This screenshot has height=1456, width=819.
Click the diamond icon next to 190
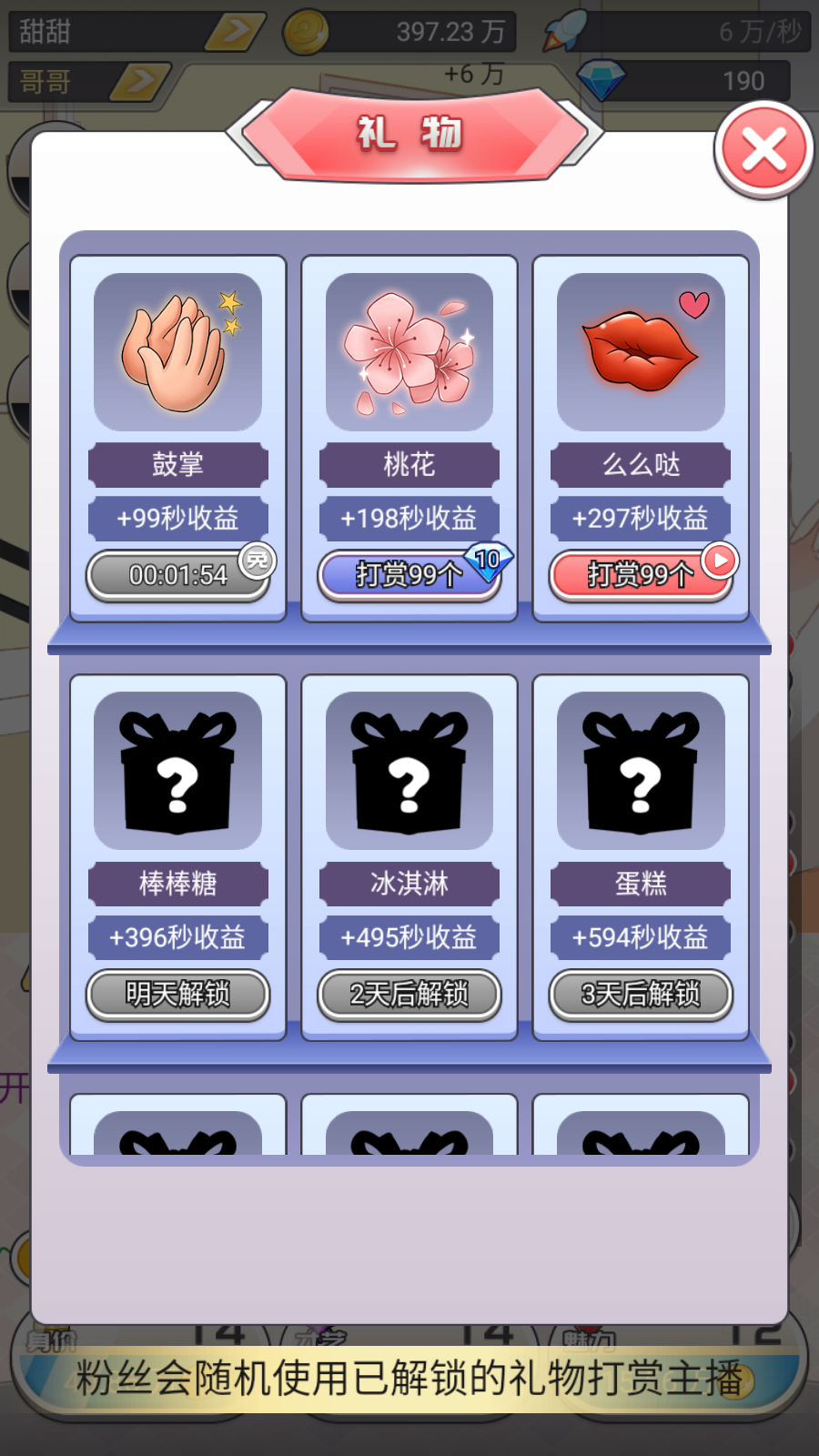[602, 80]
